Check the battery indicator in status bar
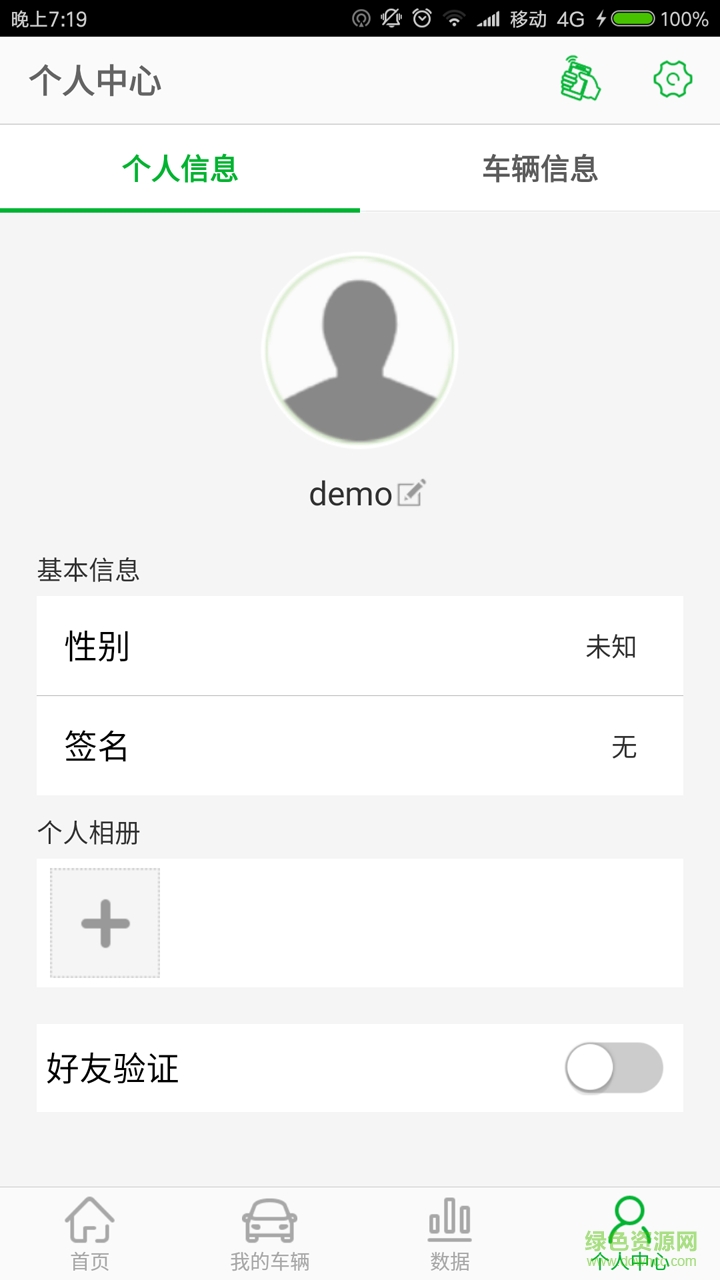720x1280 pixels. (x=632, y=17)
